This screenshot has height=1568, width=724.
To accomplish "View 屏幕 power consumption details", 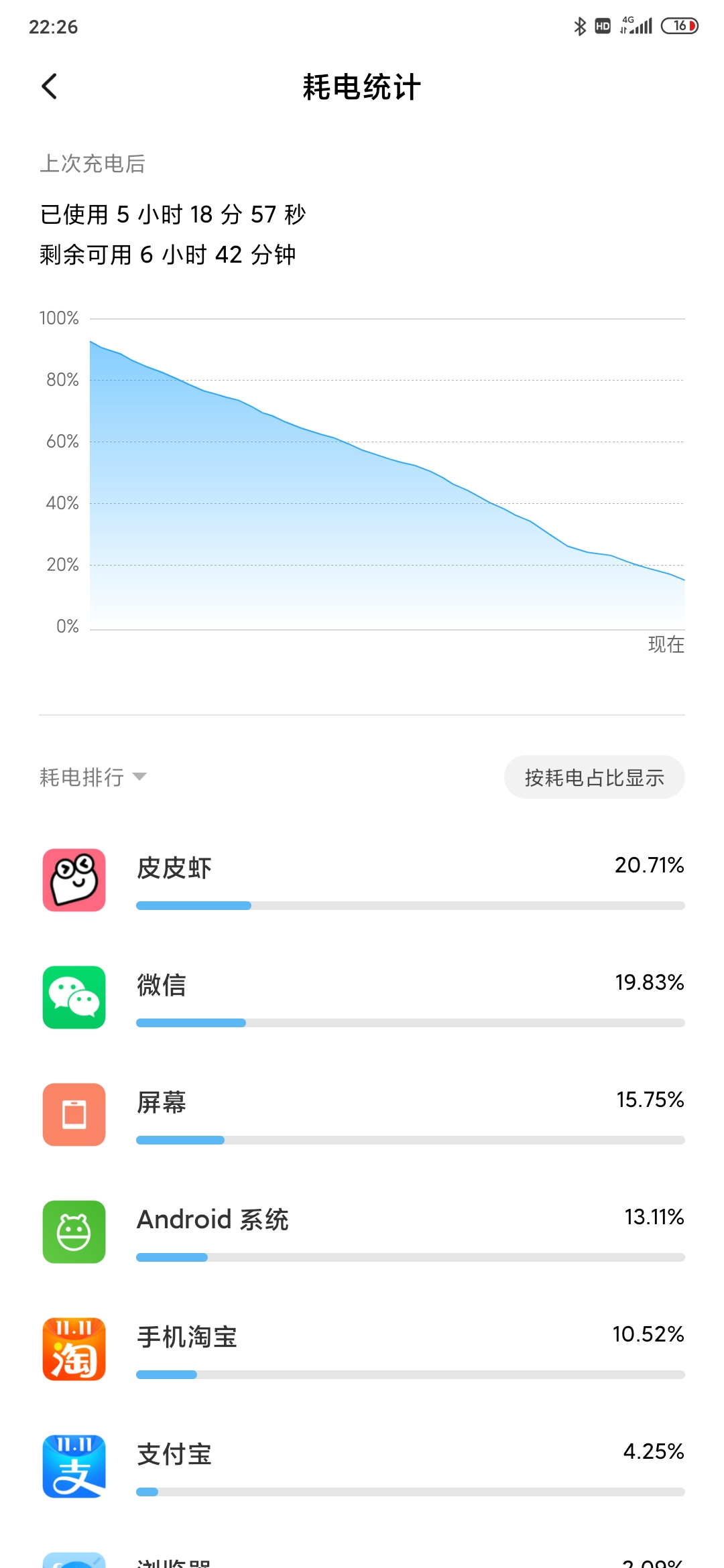I will click(x=362, y=1114).
